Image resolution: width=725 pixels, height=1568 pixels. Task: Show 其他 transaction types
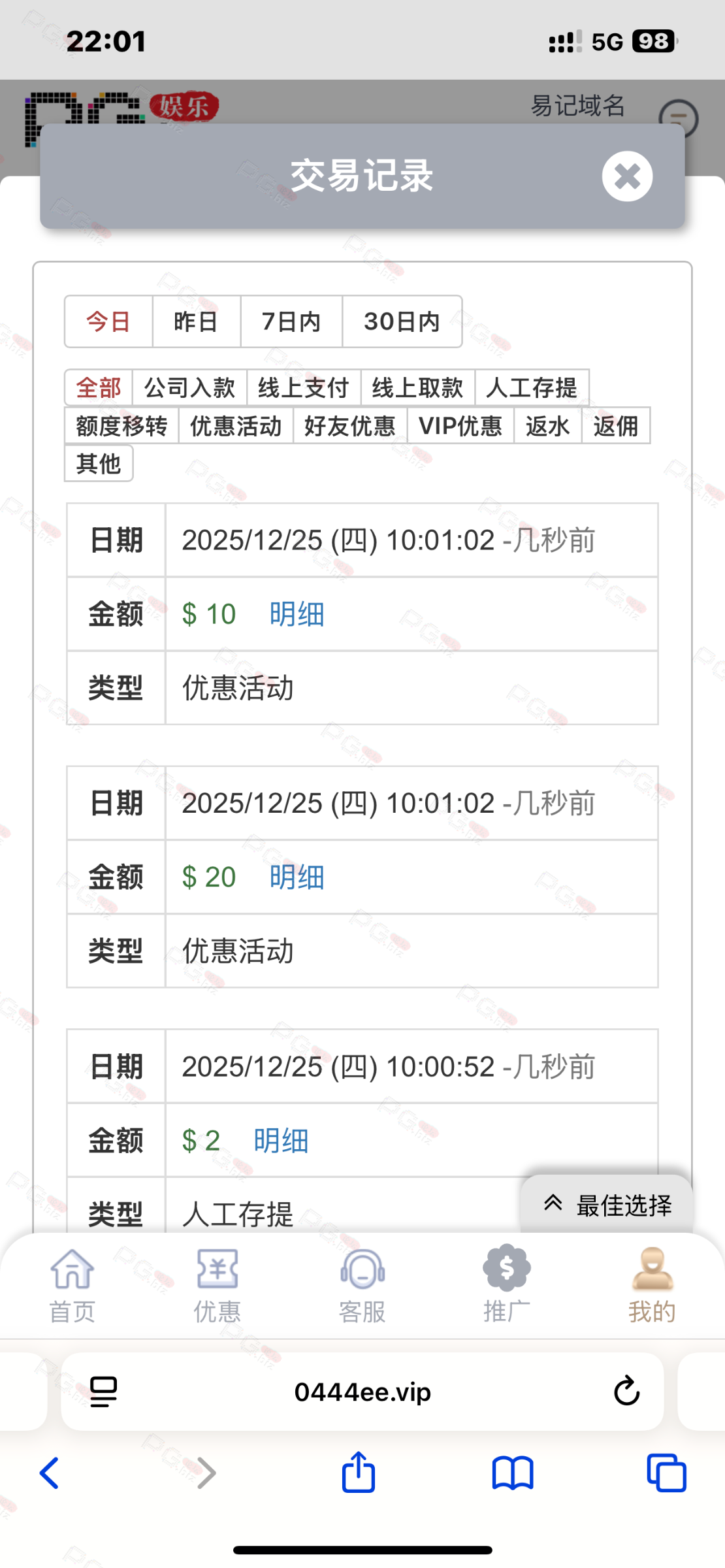[99, 463]
